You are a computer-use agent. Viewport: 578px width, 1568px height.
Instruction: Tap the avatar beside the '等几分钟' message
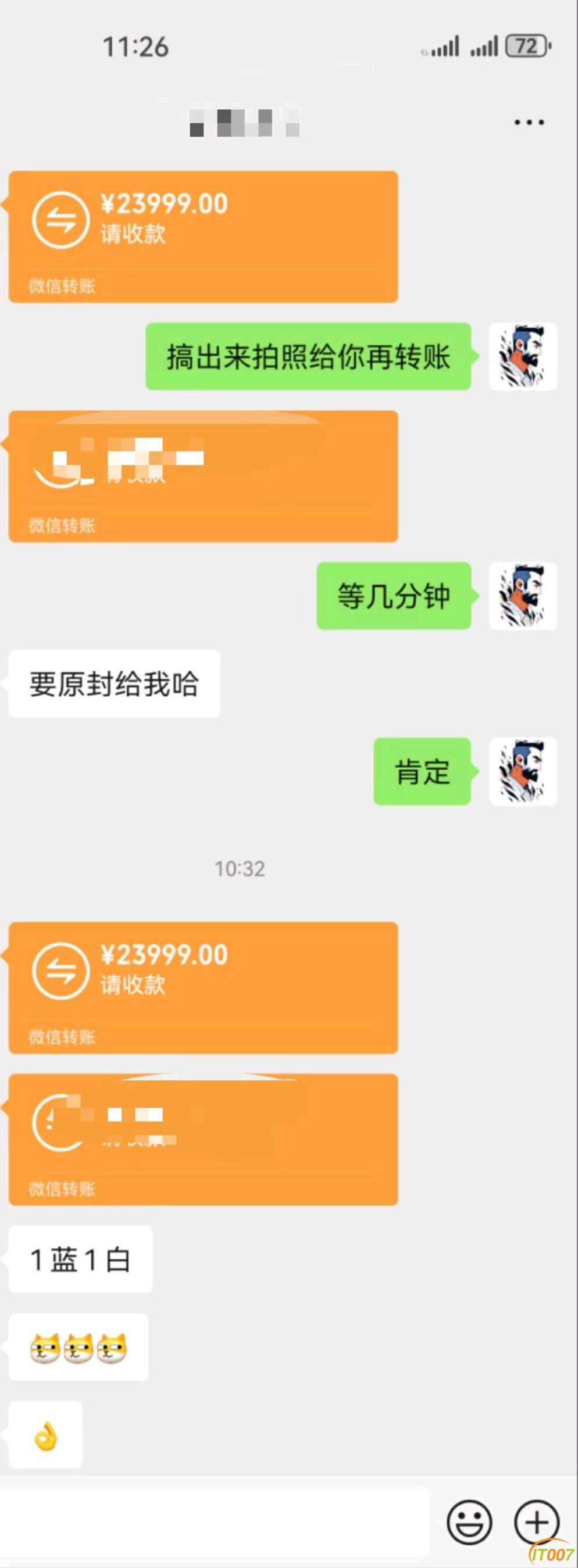523,596
